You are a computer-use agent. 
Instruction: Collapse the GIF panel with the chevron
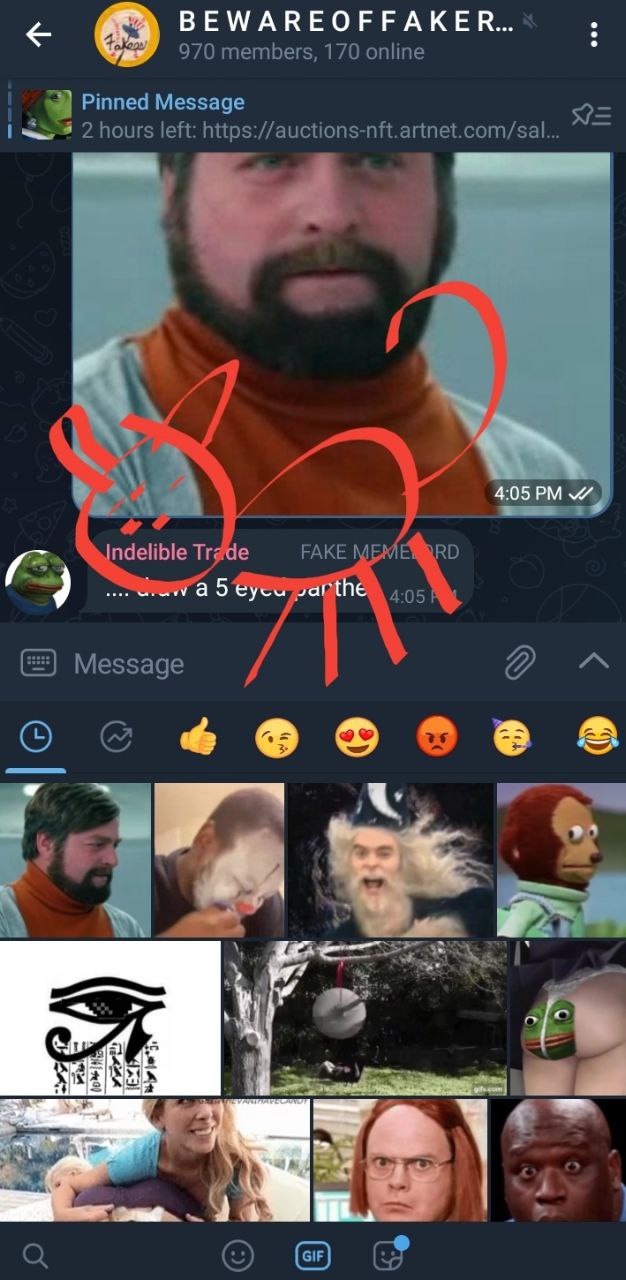click(594, 660)
